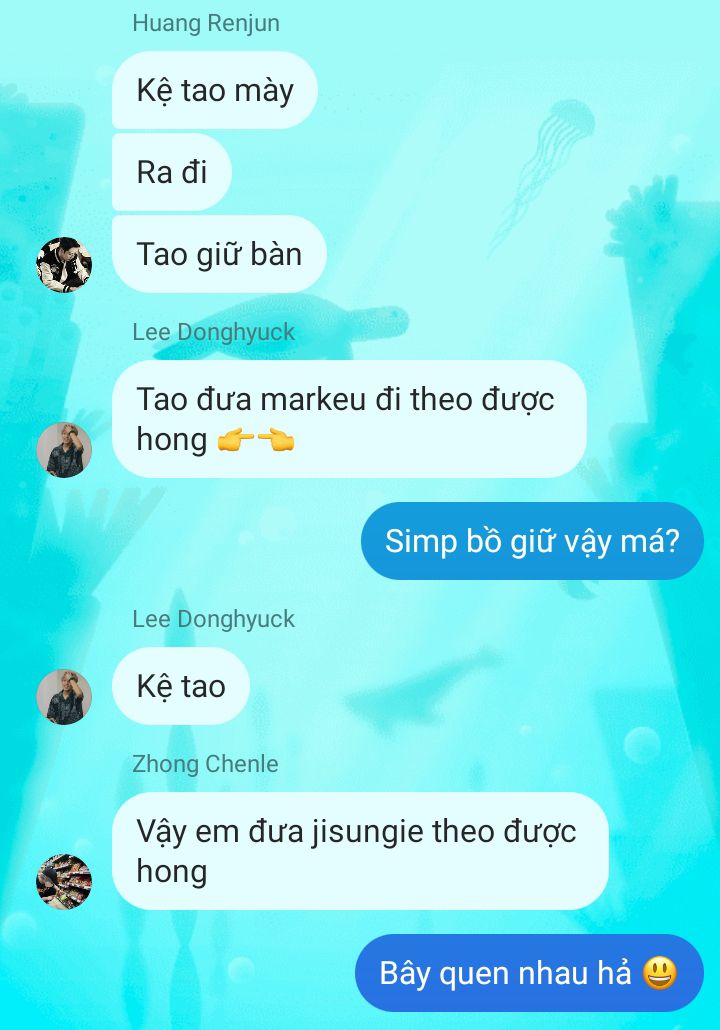Tap the sent message "Simp bồ giữ vậy má?"
This screenshot has width=720, height=1030.
coord(532,541)
